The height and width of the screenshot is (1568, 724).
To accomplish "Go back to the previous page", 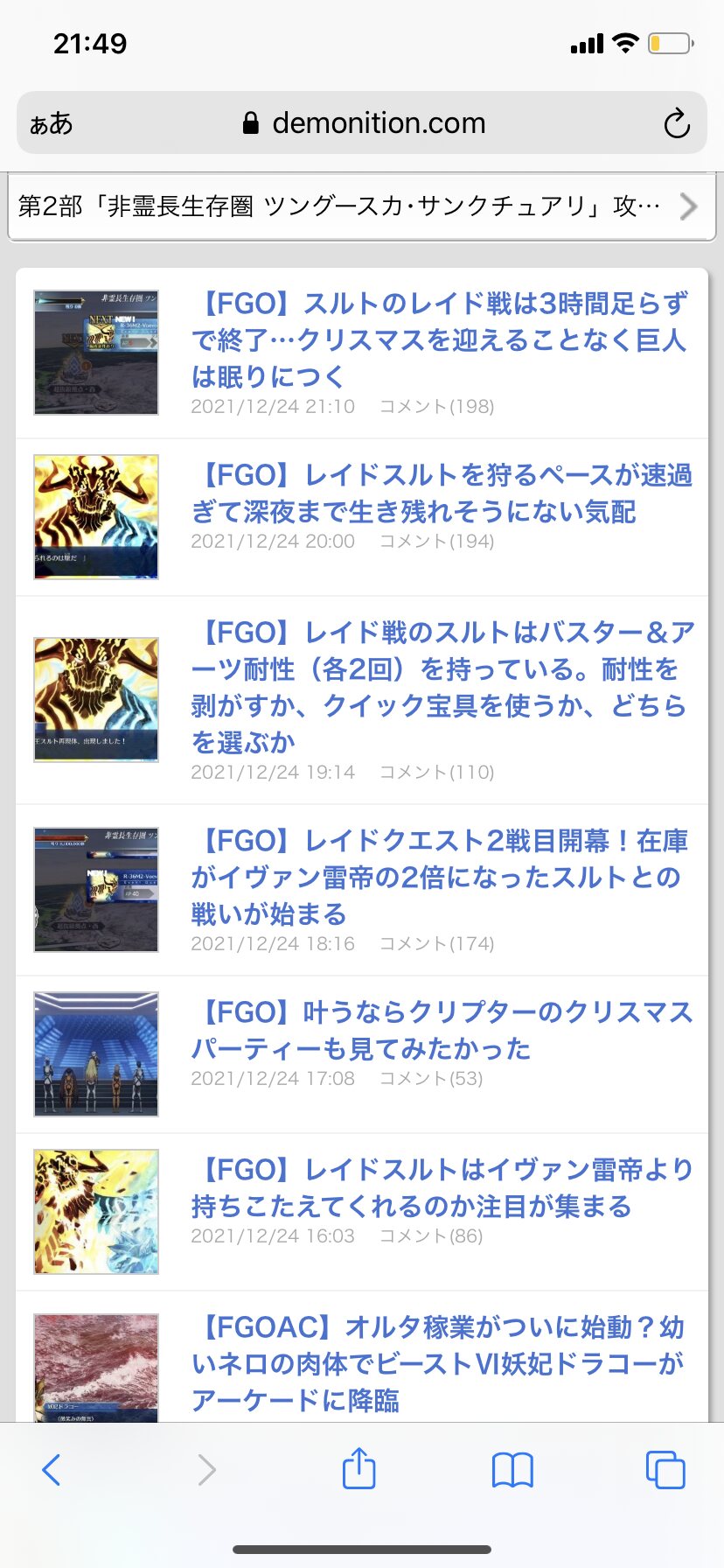I will 52,1470.
